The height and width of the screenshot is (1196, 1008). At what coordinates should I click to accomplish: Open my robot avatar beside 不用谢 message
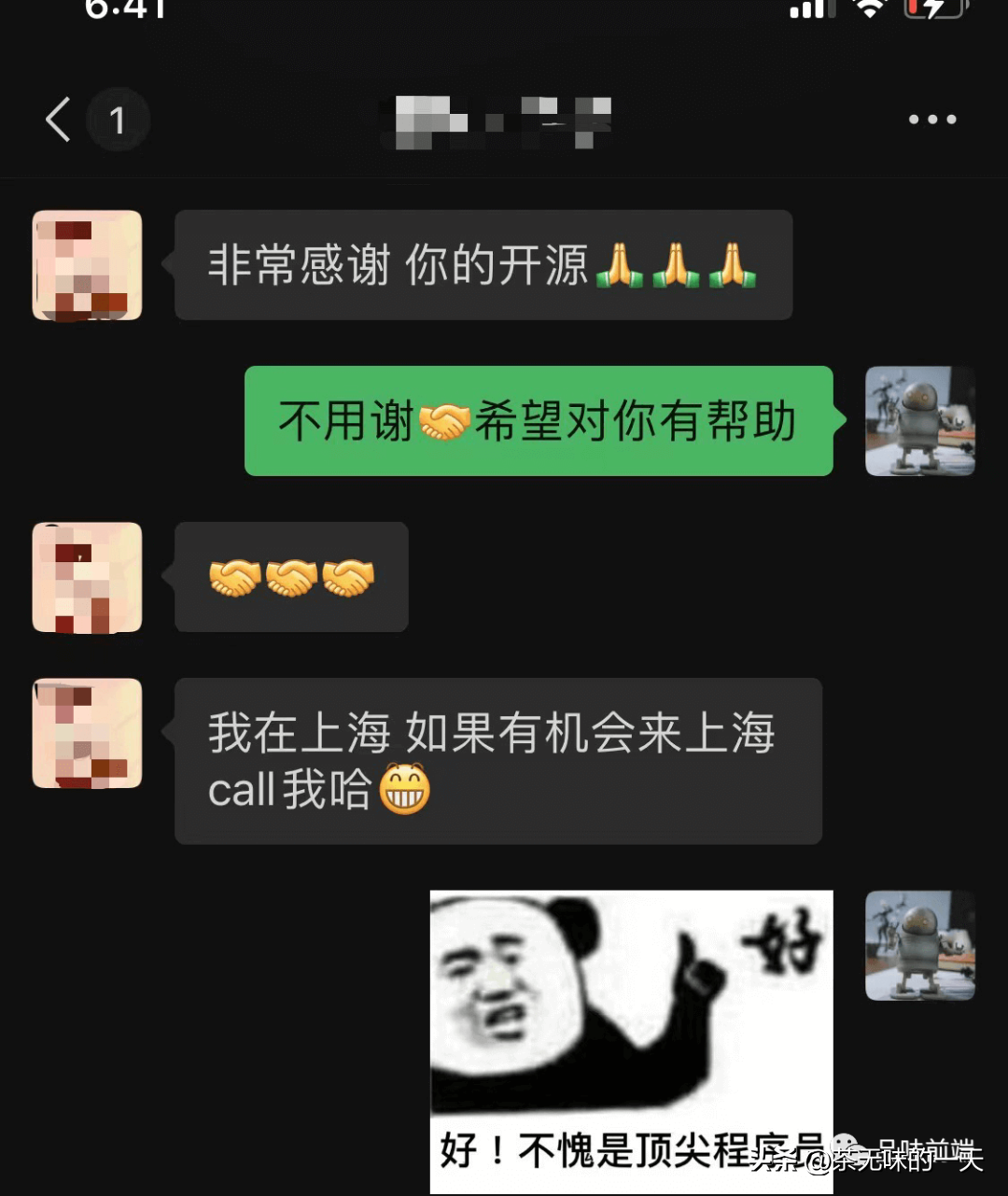pos(919,421)
